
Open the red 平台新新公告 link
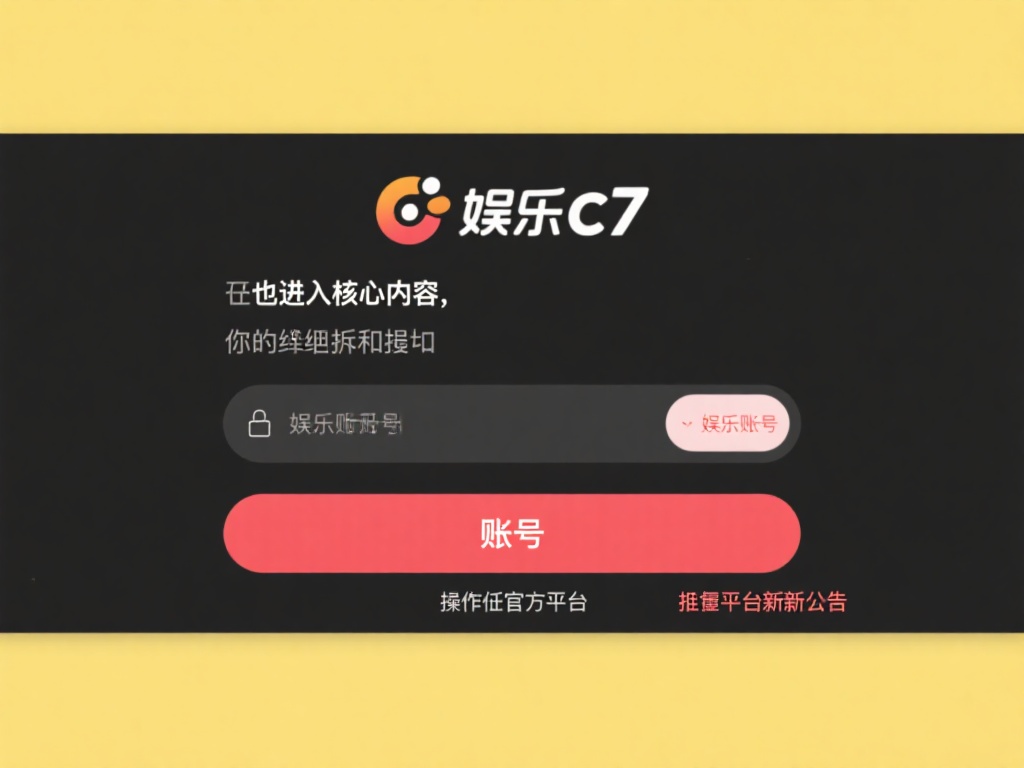762,602
